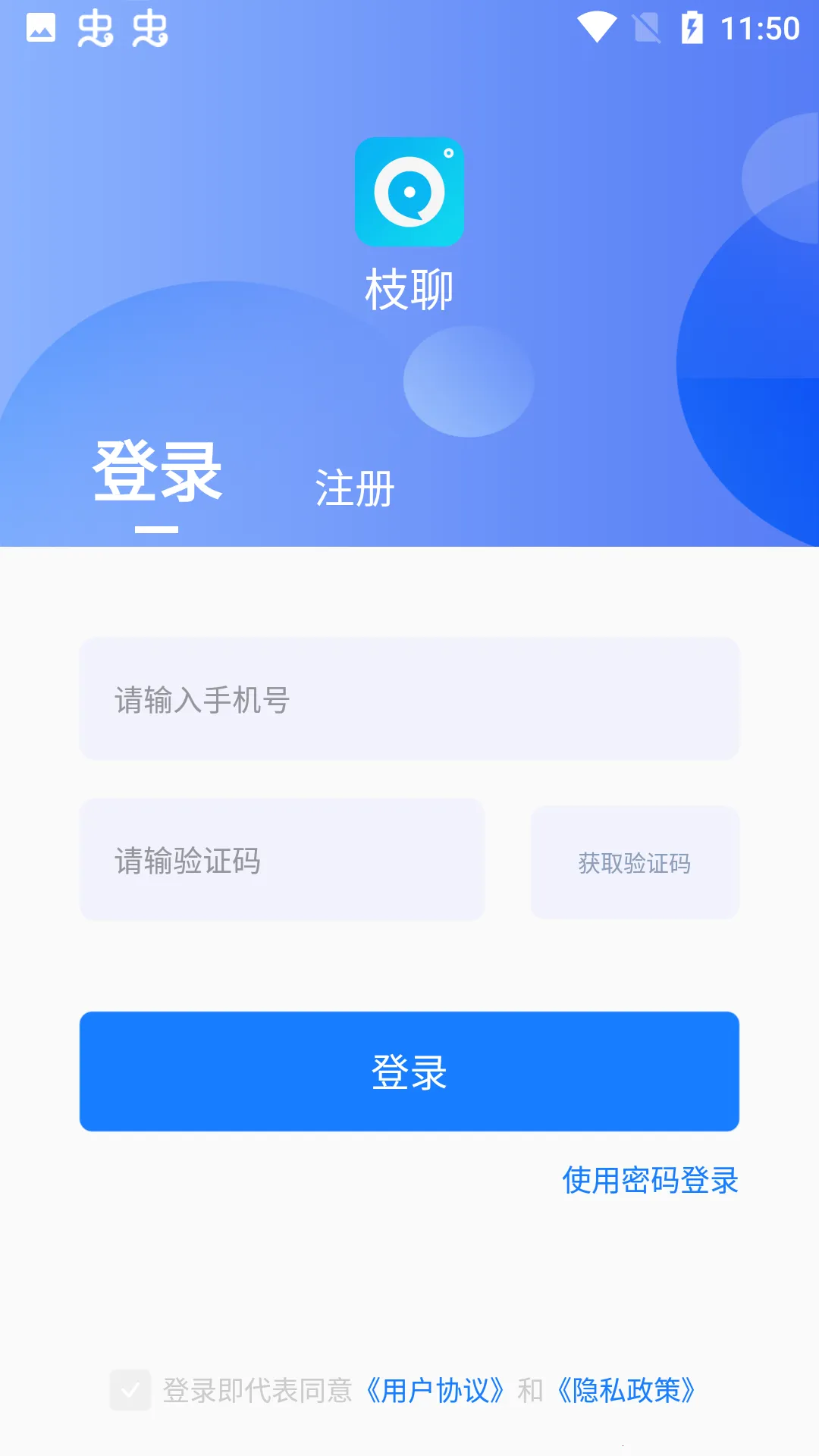Switch to the 注册 tab
The image size is (819, 1456).
pyautogui.click(x=353, y=490)
